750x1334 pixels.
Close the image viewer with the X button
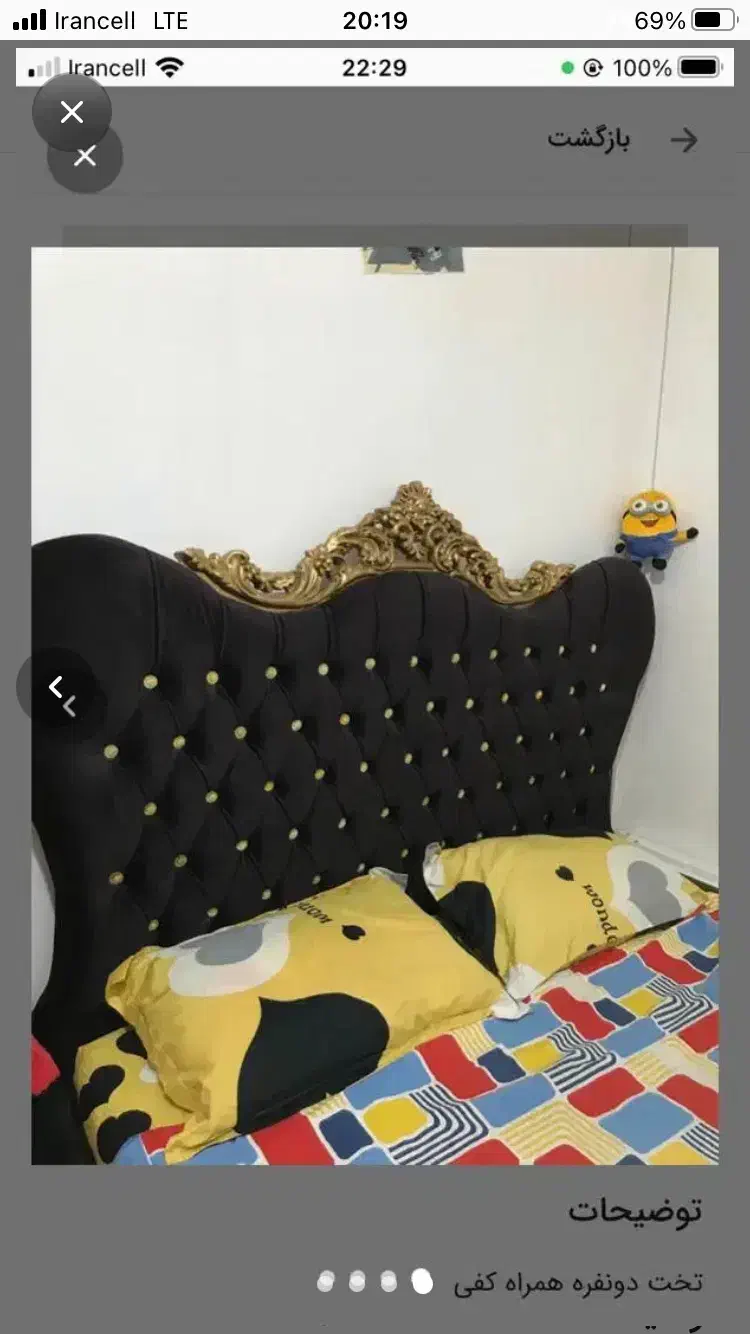point(71,112)
